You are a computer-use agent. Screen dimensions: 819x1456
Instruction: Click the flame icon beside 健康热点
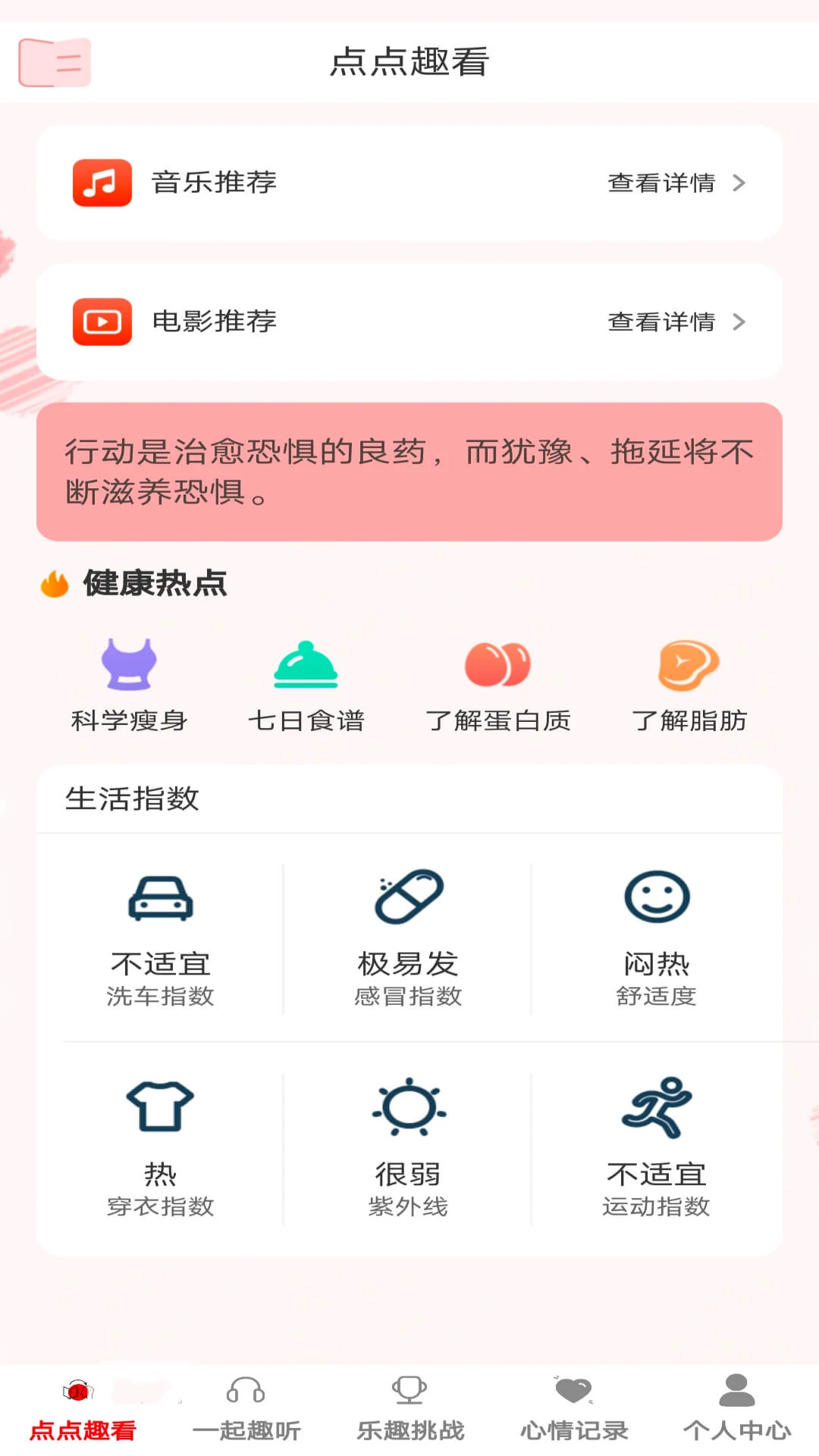click(52, 584)
